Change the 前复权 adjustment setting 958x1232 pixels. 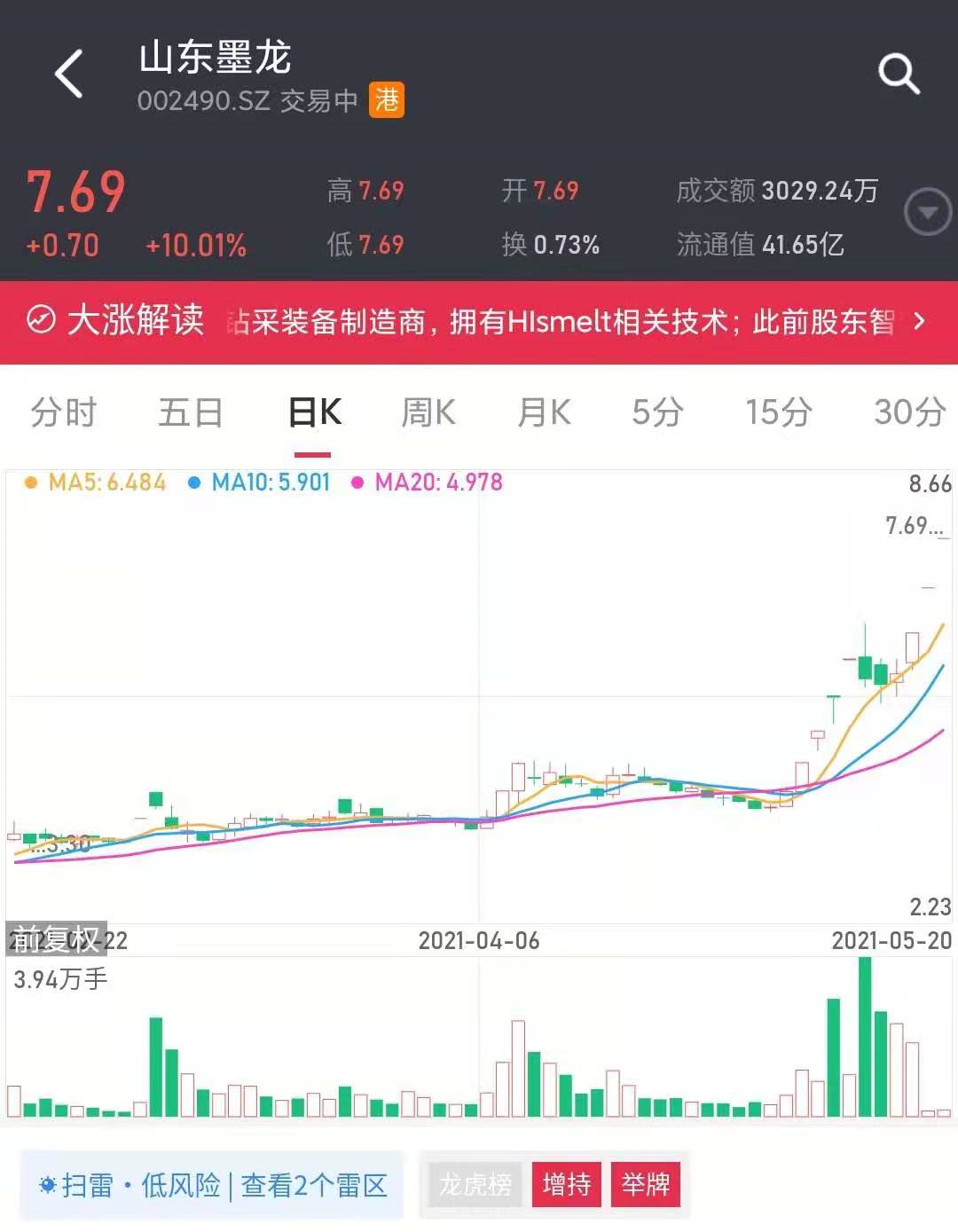56,938
